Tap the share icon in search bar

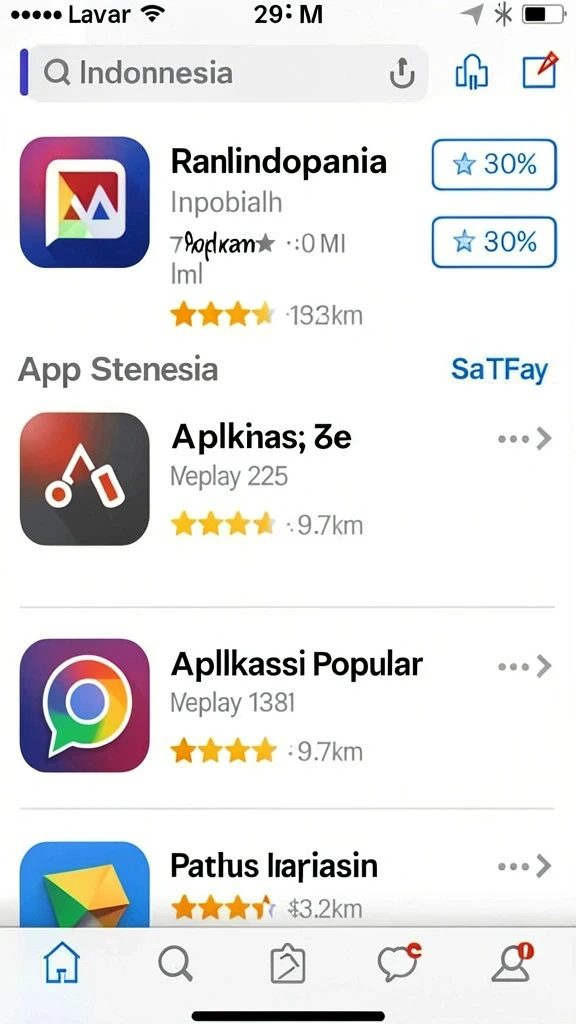click(402, 73)
